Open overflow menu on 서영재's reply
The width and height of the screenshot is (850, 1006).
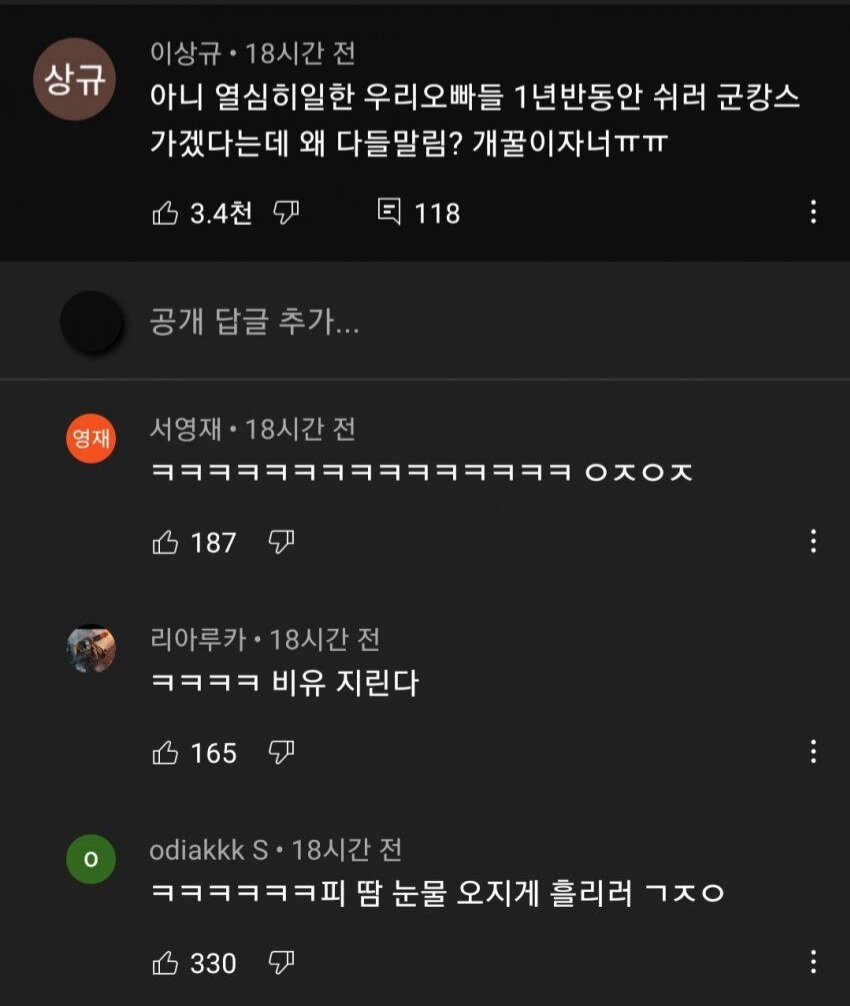tap(813, 541)
